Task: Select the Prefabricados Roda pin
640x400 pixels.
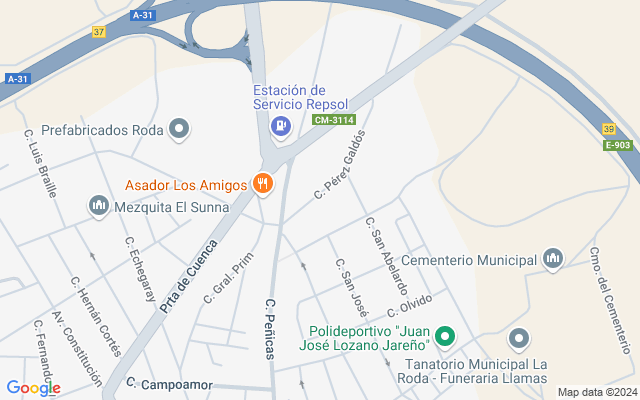Action: click(180, 128)
